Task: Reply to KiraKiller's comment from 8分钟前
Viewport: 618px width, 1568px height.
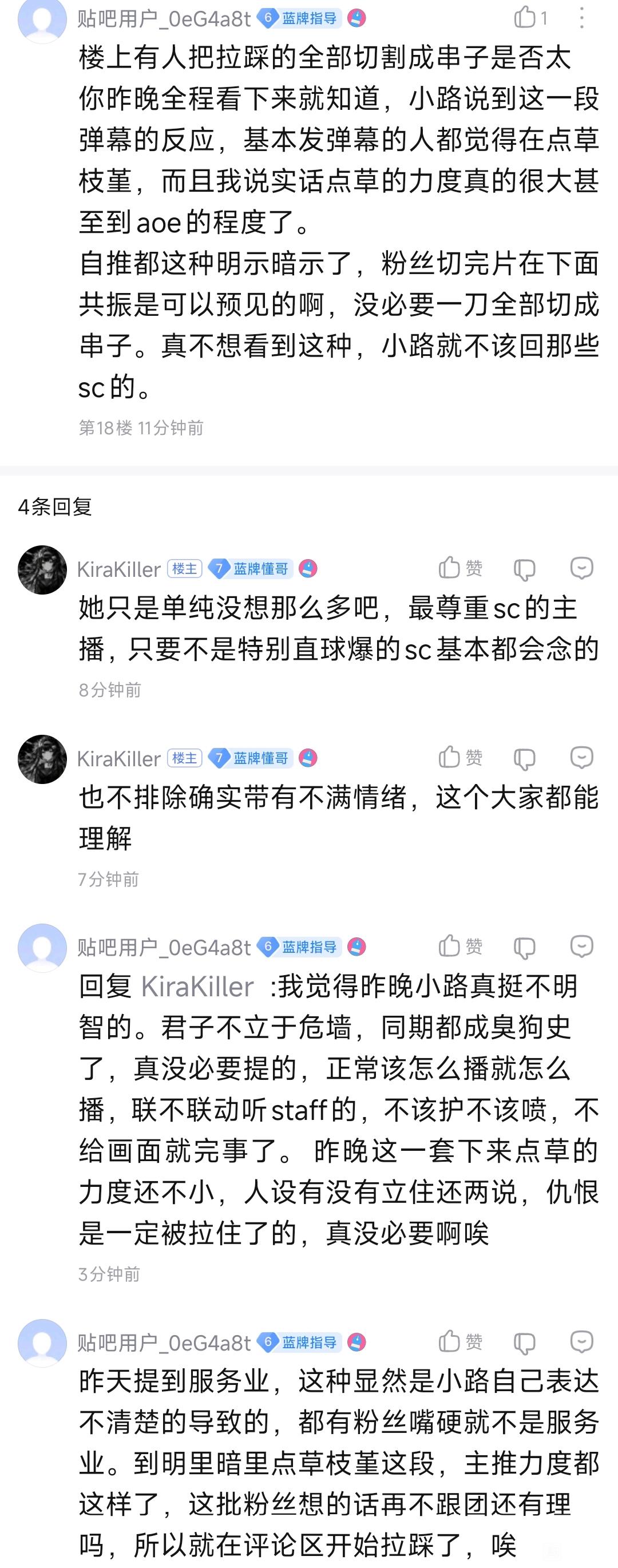Action: (581, 568)
